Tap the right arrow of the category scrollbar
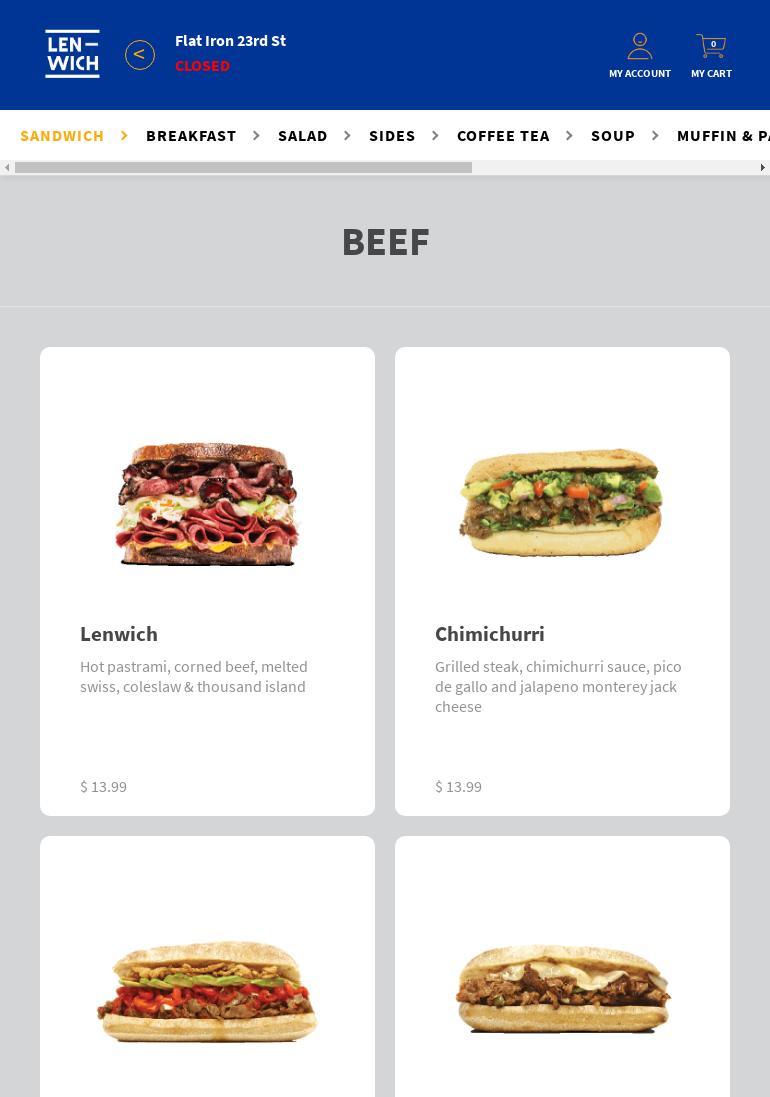The image size is (770, 1097). pos(763,168)
